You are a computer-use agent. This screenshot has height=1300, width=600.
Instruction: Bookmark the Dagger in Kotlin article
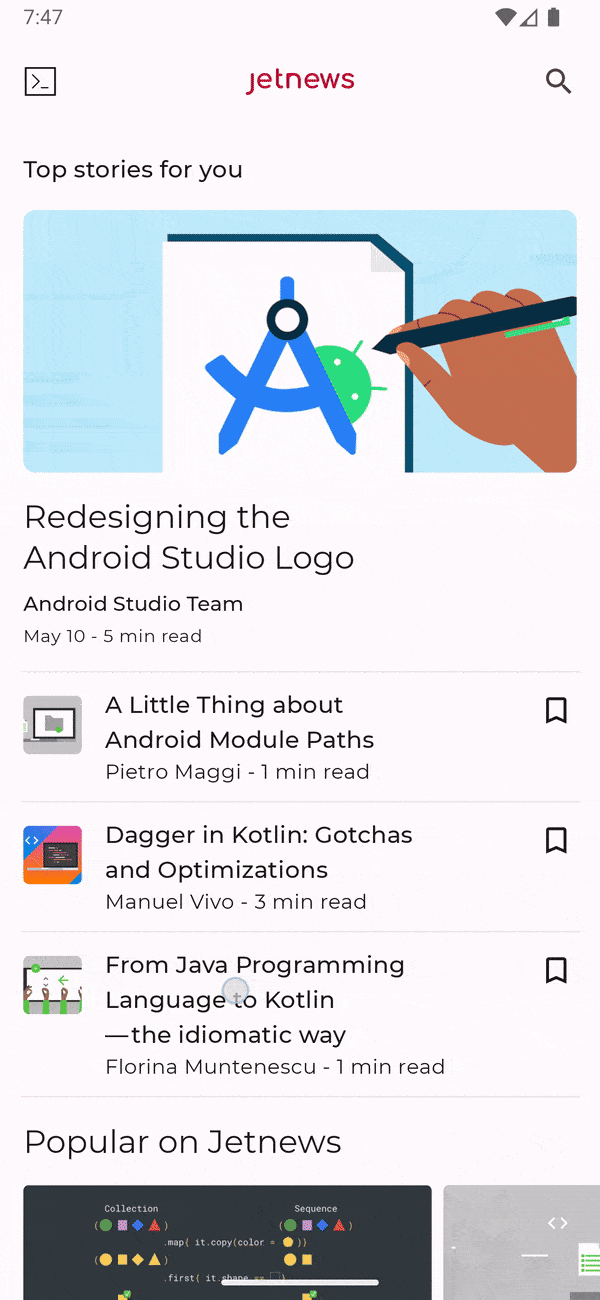(556, 840)
